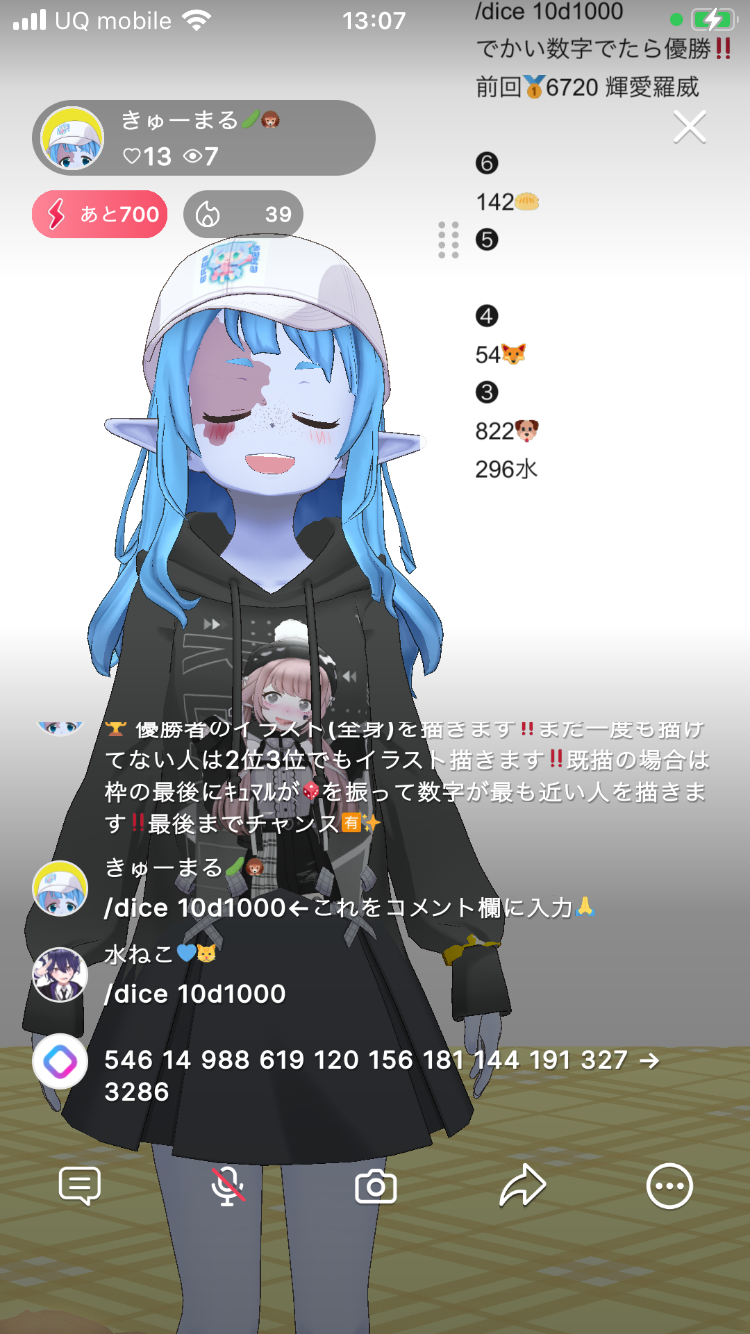Take a screenshot with the camera icon
The width and height of the screenshot is (750, 1334).
click(376, 1187)
